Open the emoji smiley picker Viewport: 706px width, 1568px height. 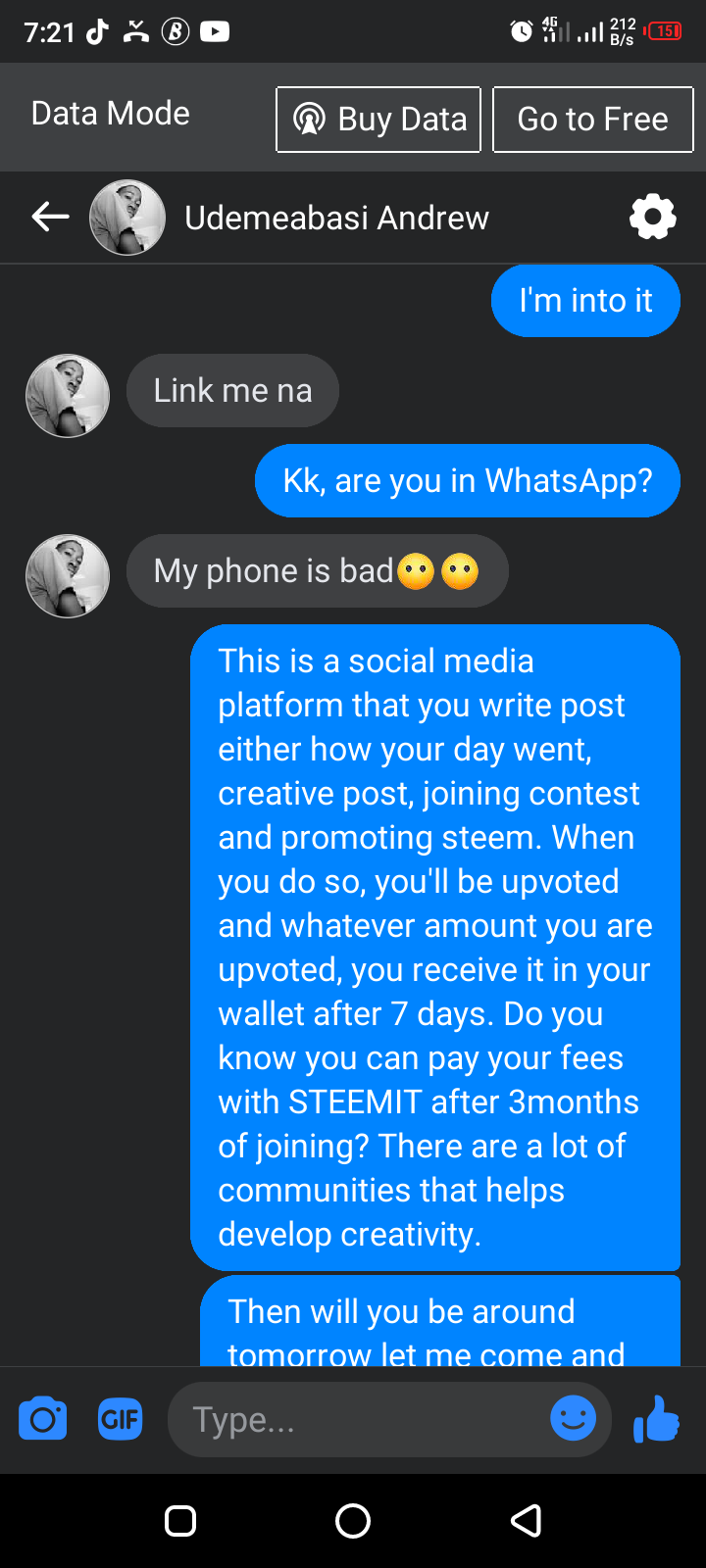[x=574, y=1418]
